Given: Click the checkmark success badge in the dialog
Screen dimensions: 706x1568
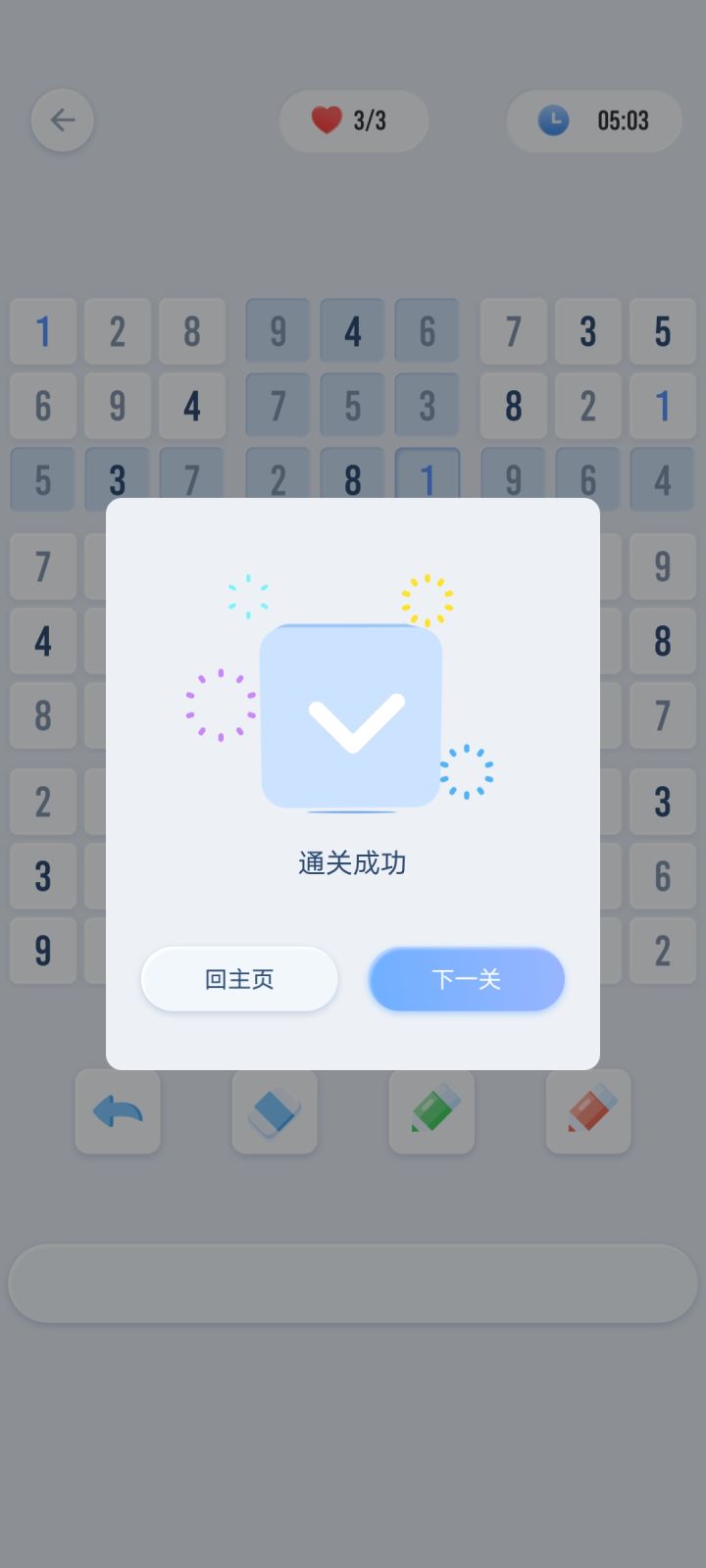Looking at the screenshot, I should pos(352,715).
